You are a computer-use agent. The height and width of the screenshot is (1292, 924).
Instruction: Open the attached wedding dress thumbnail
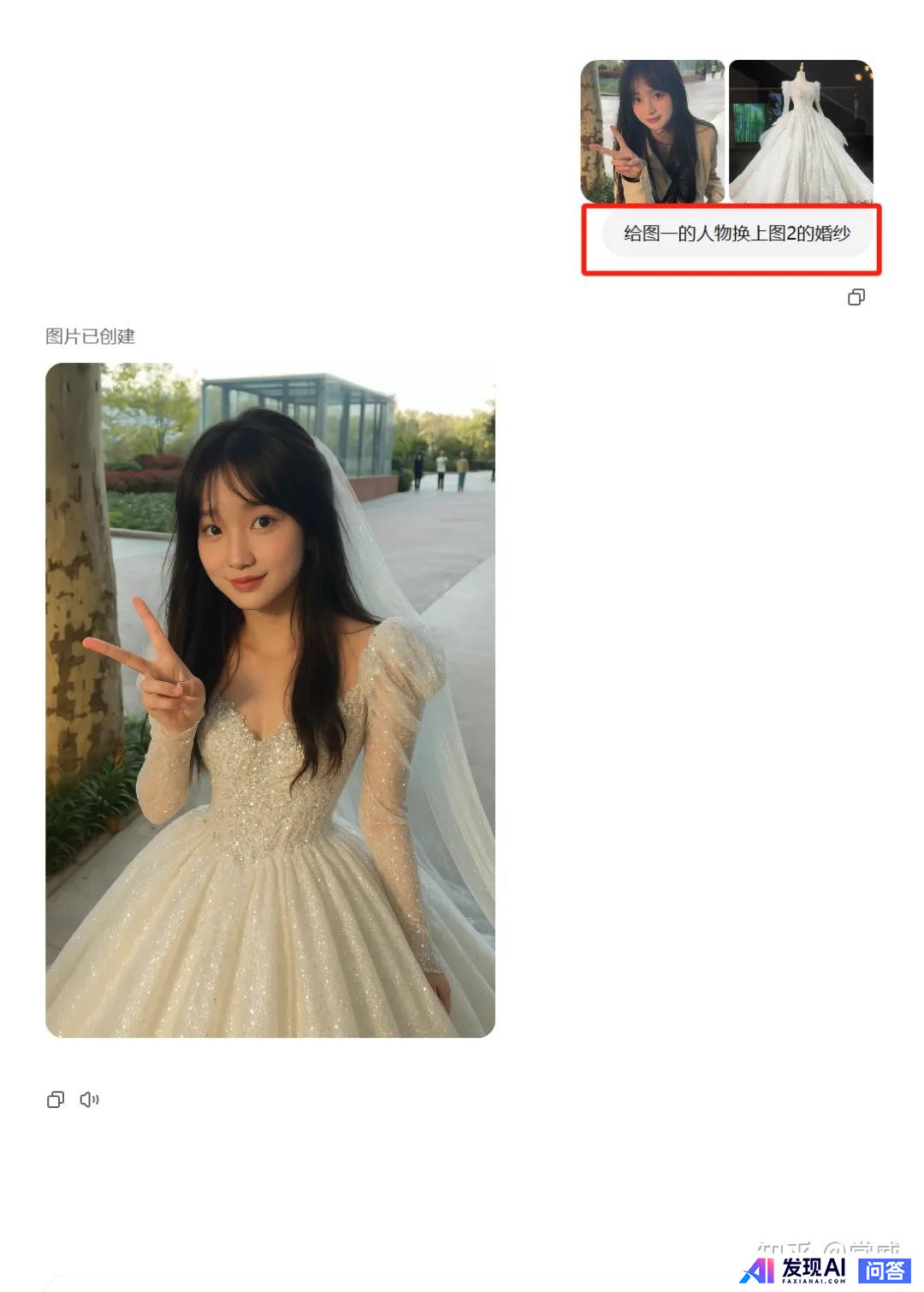[x=801, y=131]
